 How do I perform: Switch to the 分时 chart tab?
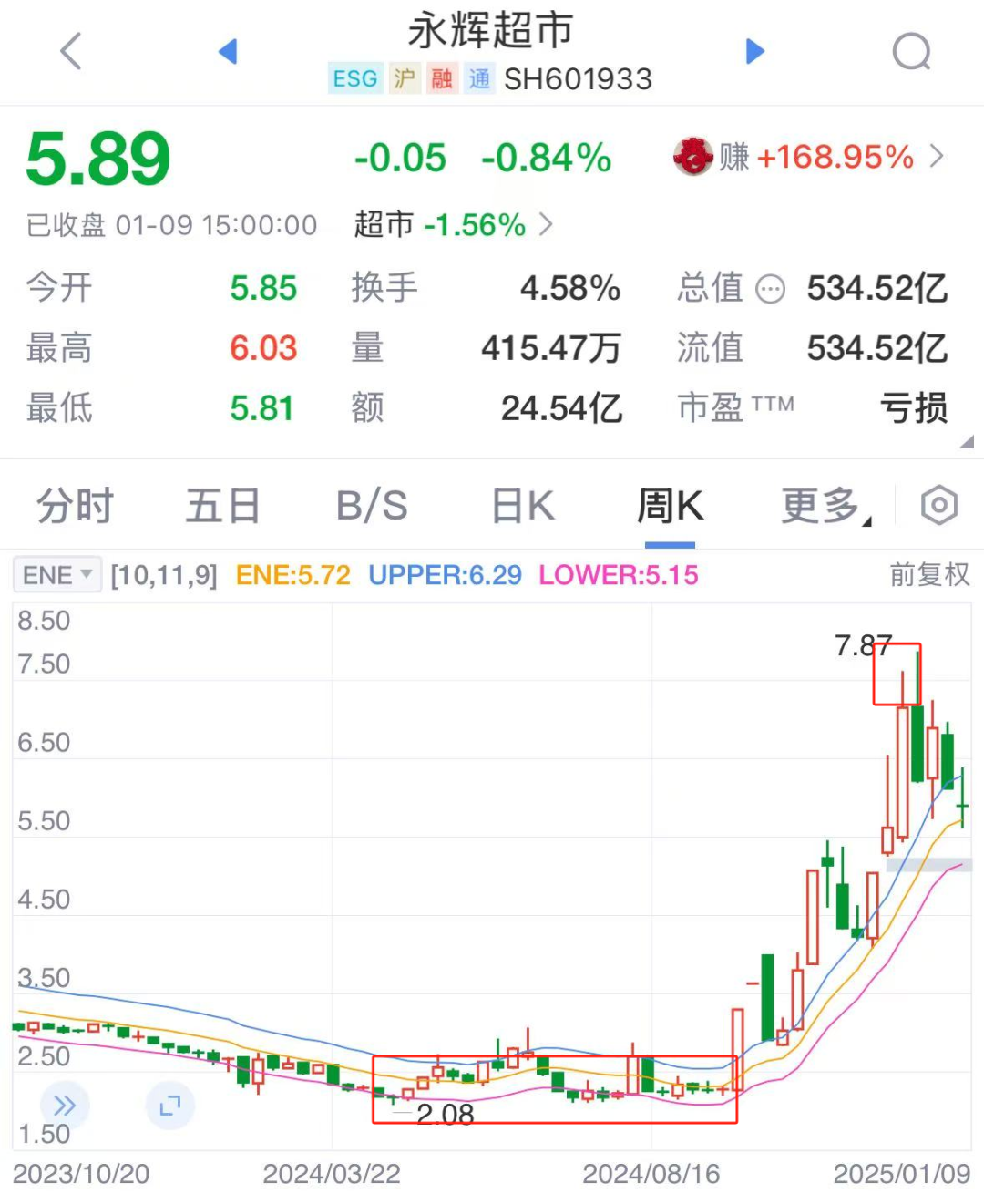click(75, 506)
